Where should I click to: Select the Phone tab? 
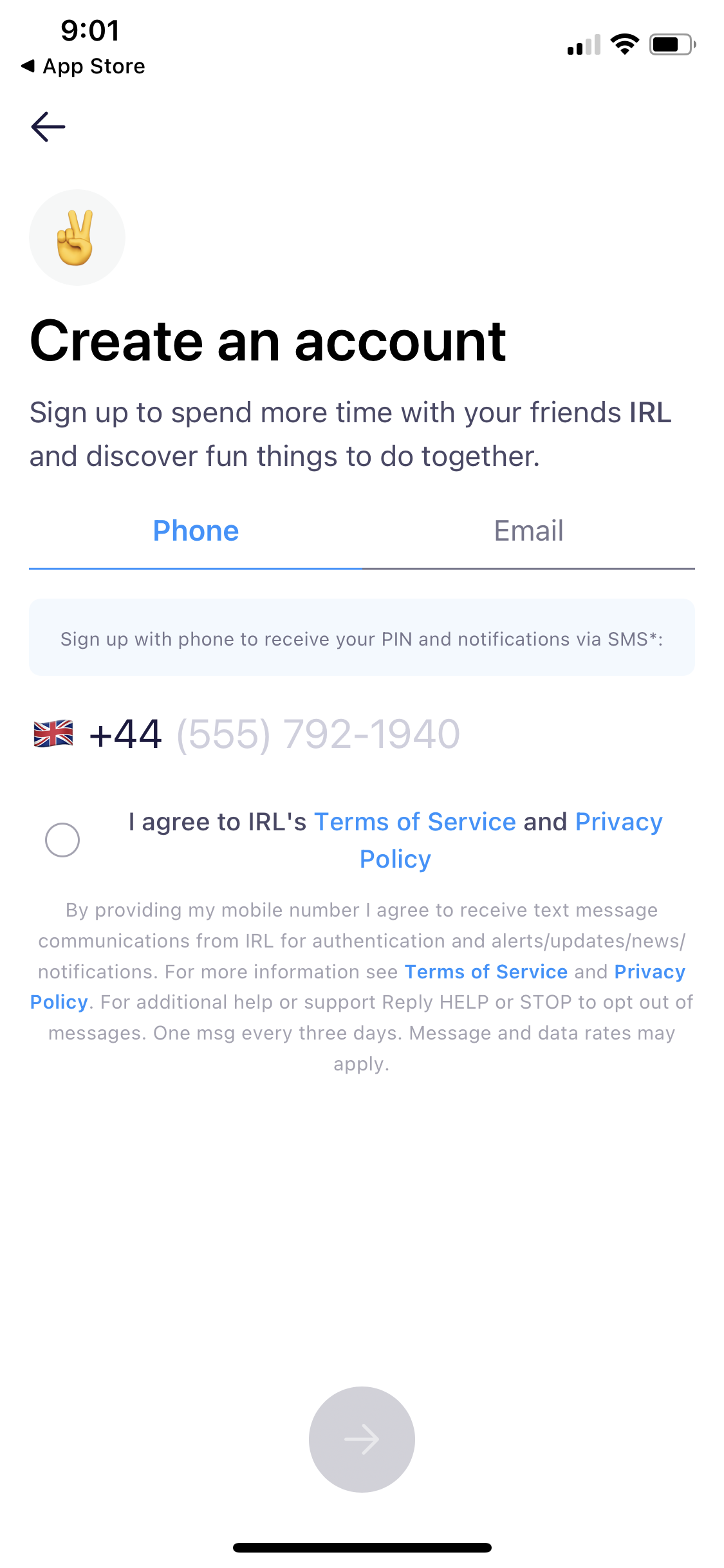click(196, 530)
